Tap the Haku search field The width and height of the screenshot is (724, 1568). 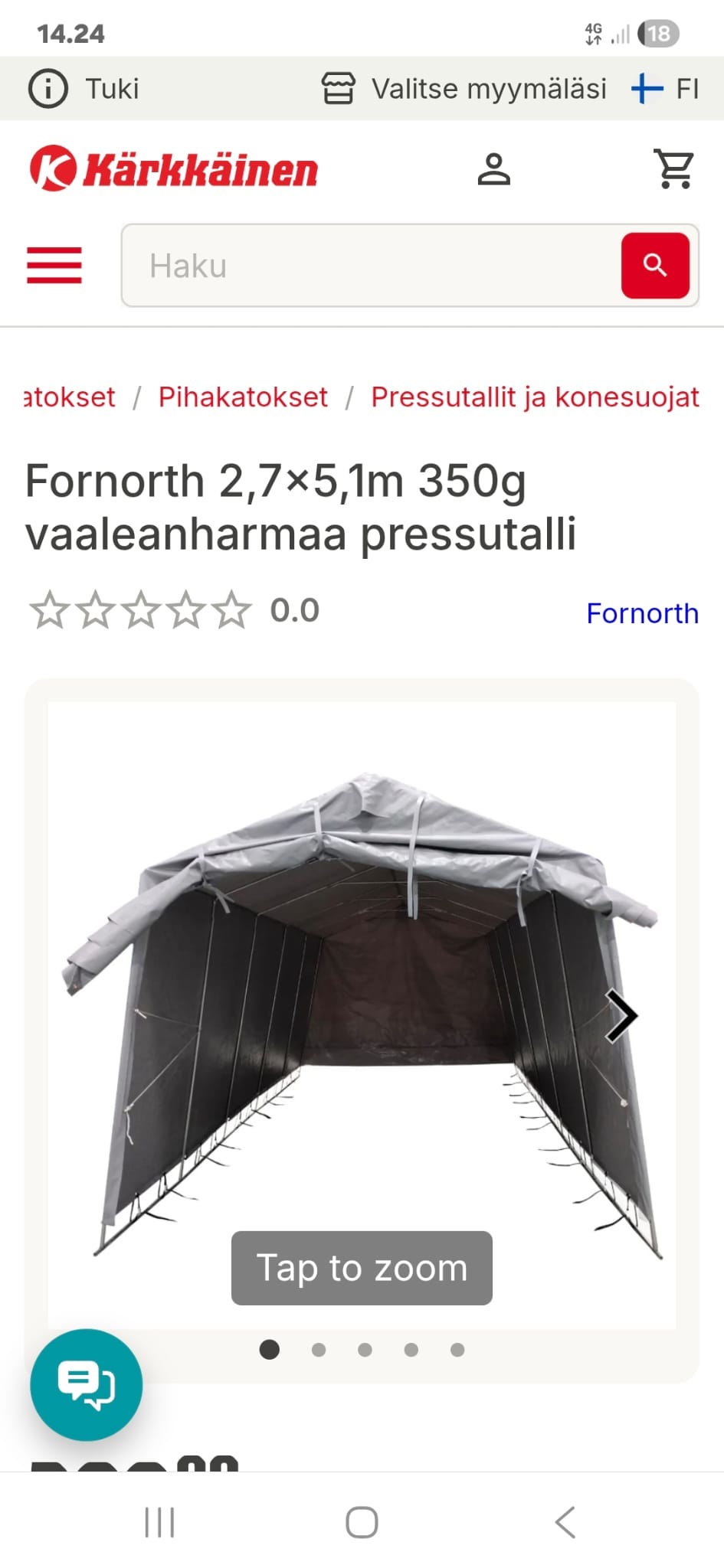pos(372,266)
